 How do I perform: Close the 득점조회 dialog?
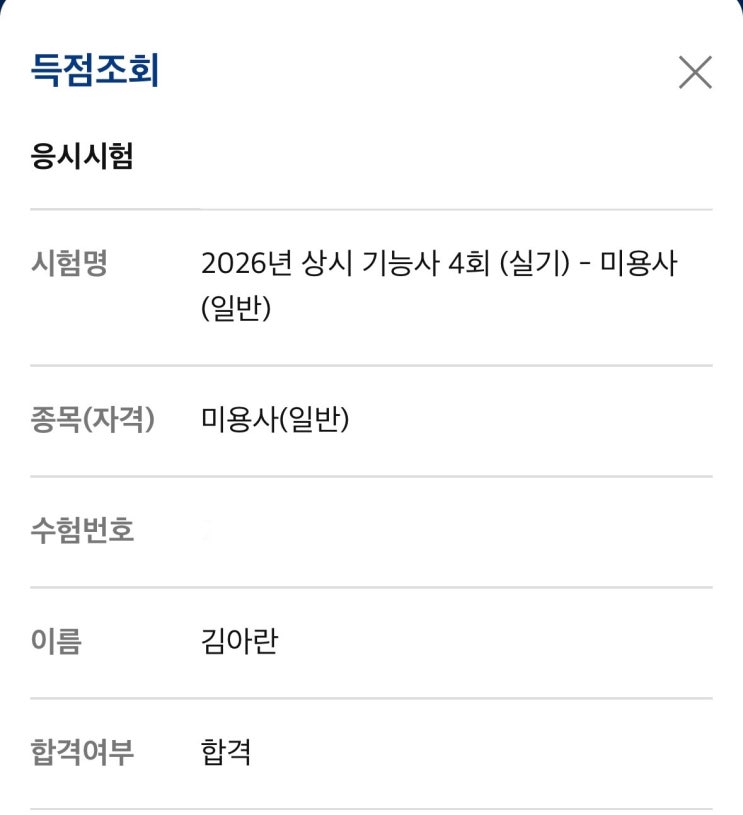tap(695, 72)
